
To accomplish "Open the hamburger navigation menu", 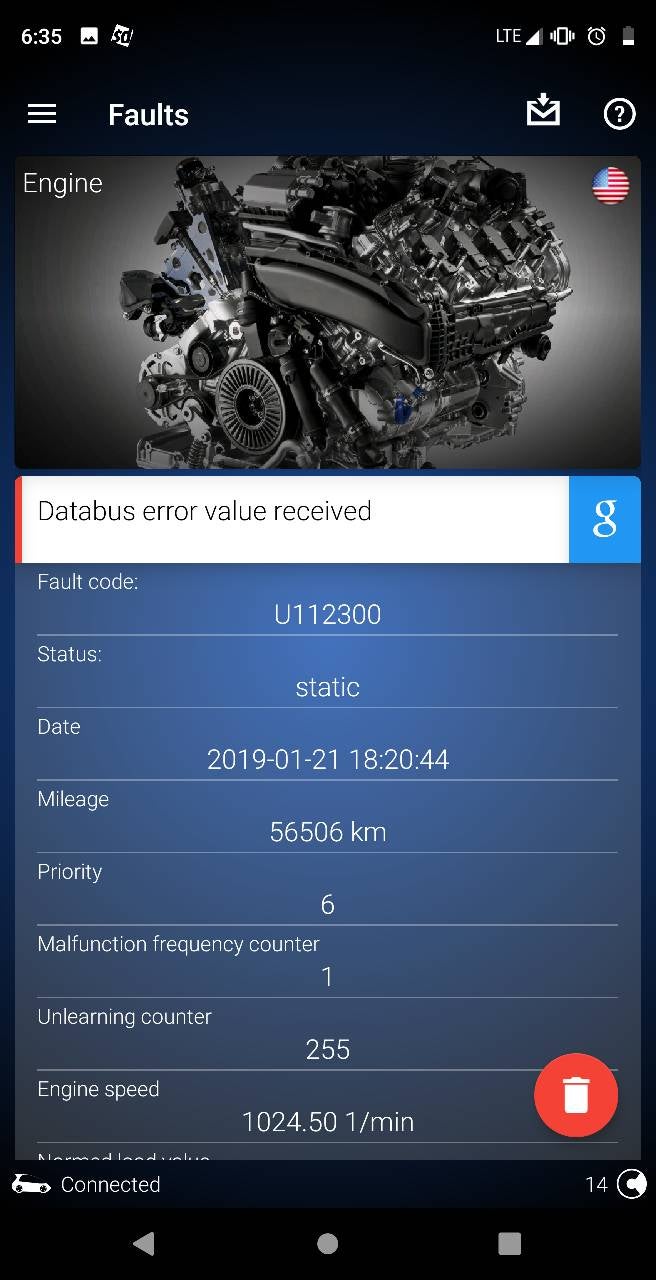I will tap(42, 114).
